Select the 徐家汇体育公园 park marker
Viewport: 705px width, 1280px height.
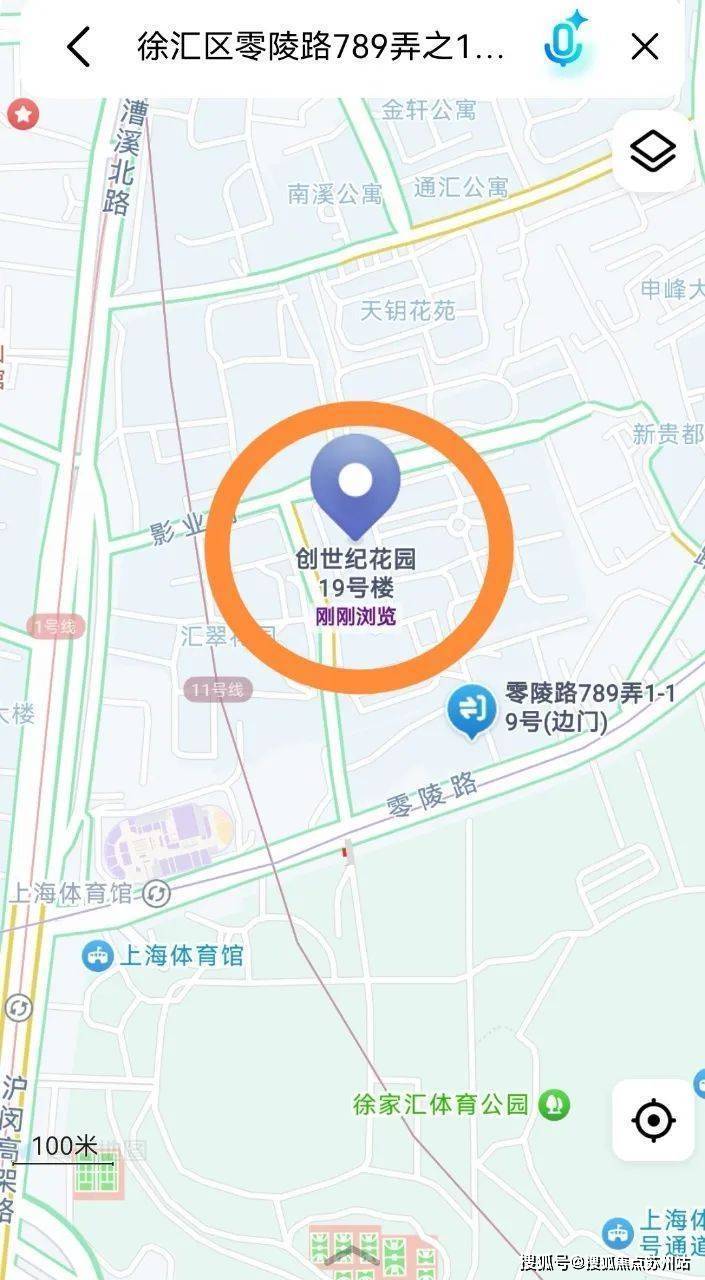[553, 1105]
